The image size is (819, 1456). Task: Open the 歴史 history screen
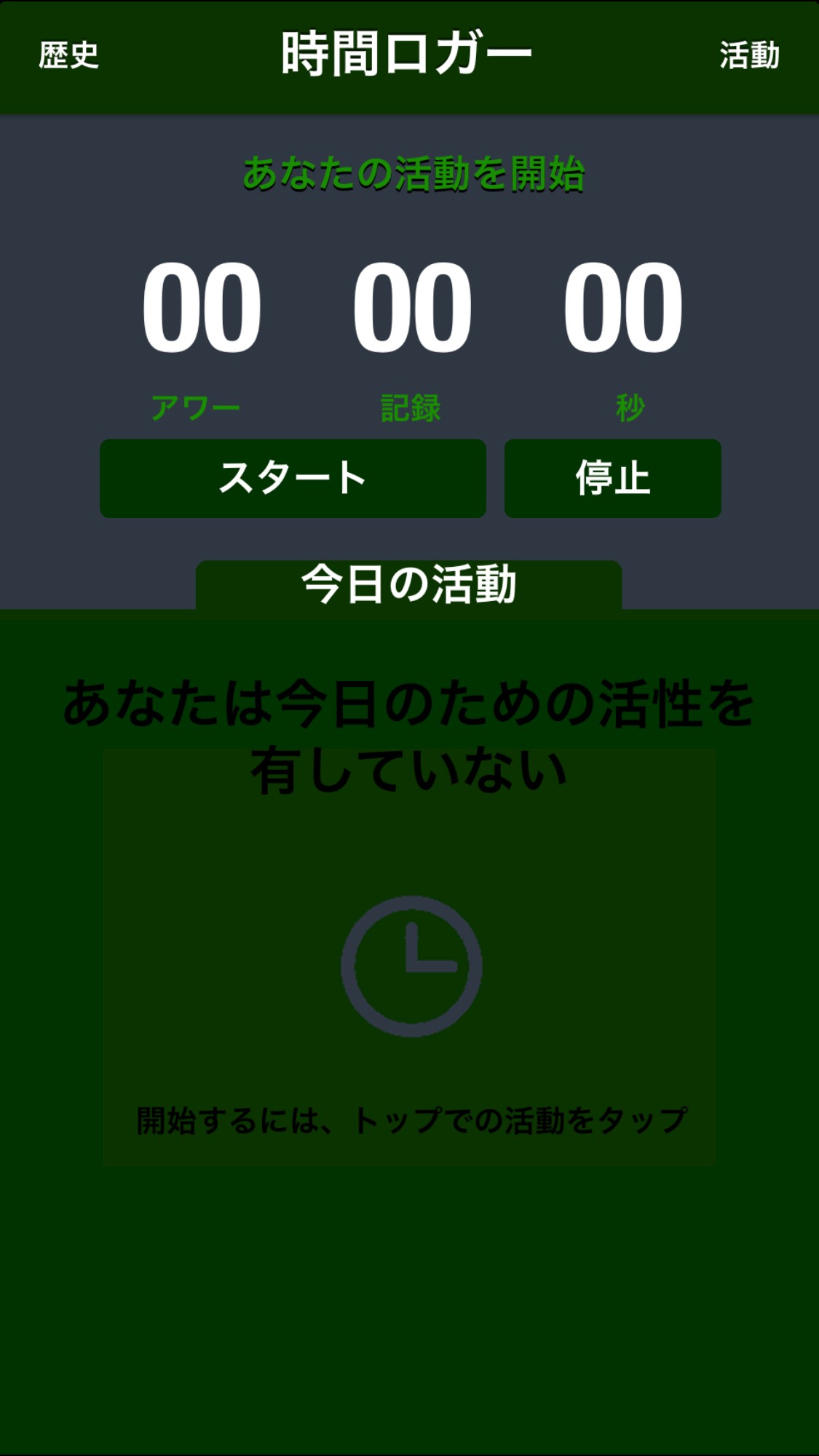coord(68,55)
